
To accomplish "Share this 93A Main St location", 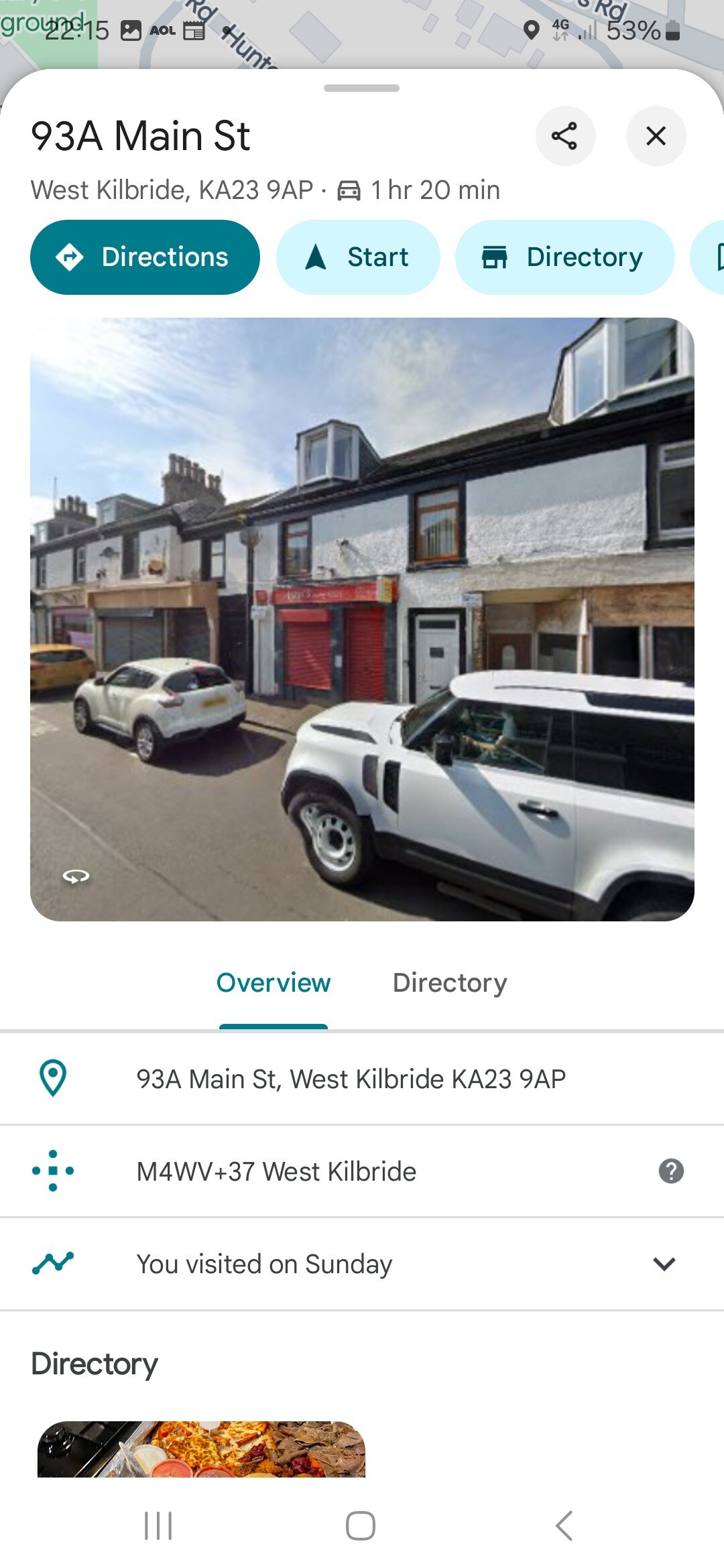I will (x=565, y=136).
